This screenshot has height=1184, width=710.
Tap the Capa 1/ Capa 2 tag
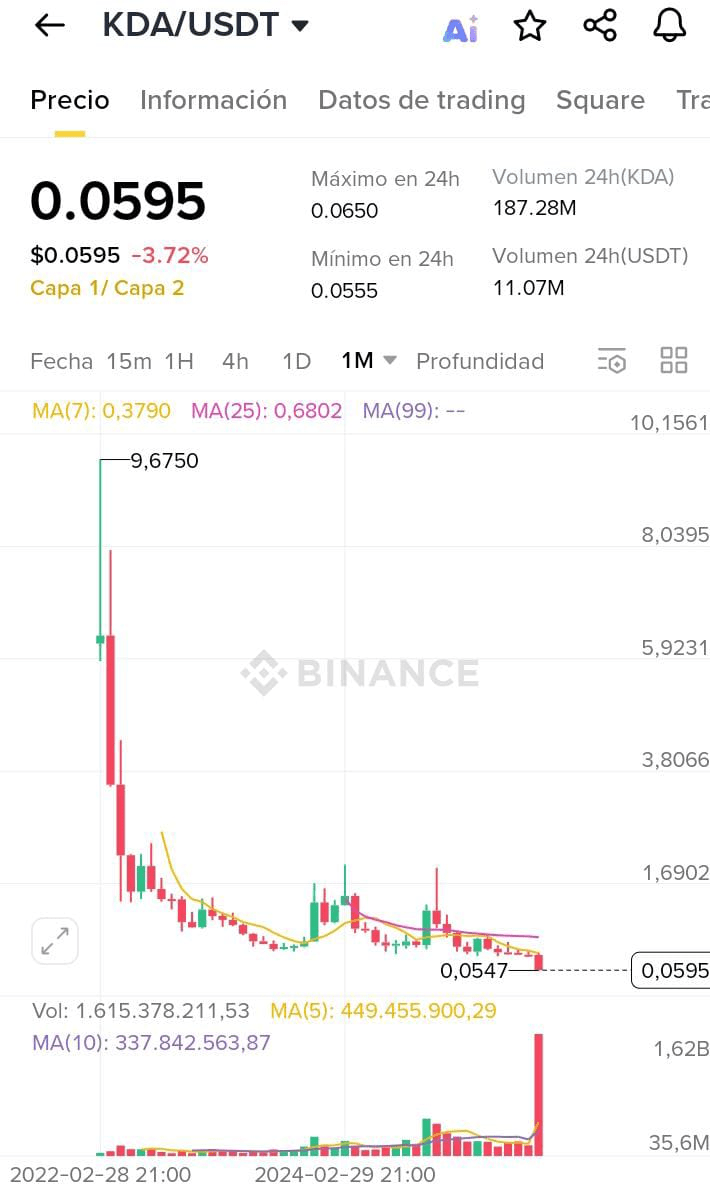(x=106, y=288)
